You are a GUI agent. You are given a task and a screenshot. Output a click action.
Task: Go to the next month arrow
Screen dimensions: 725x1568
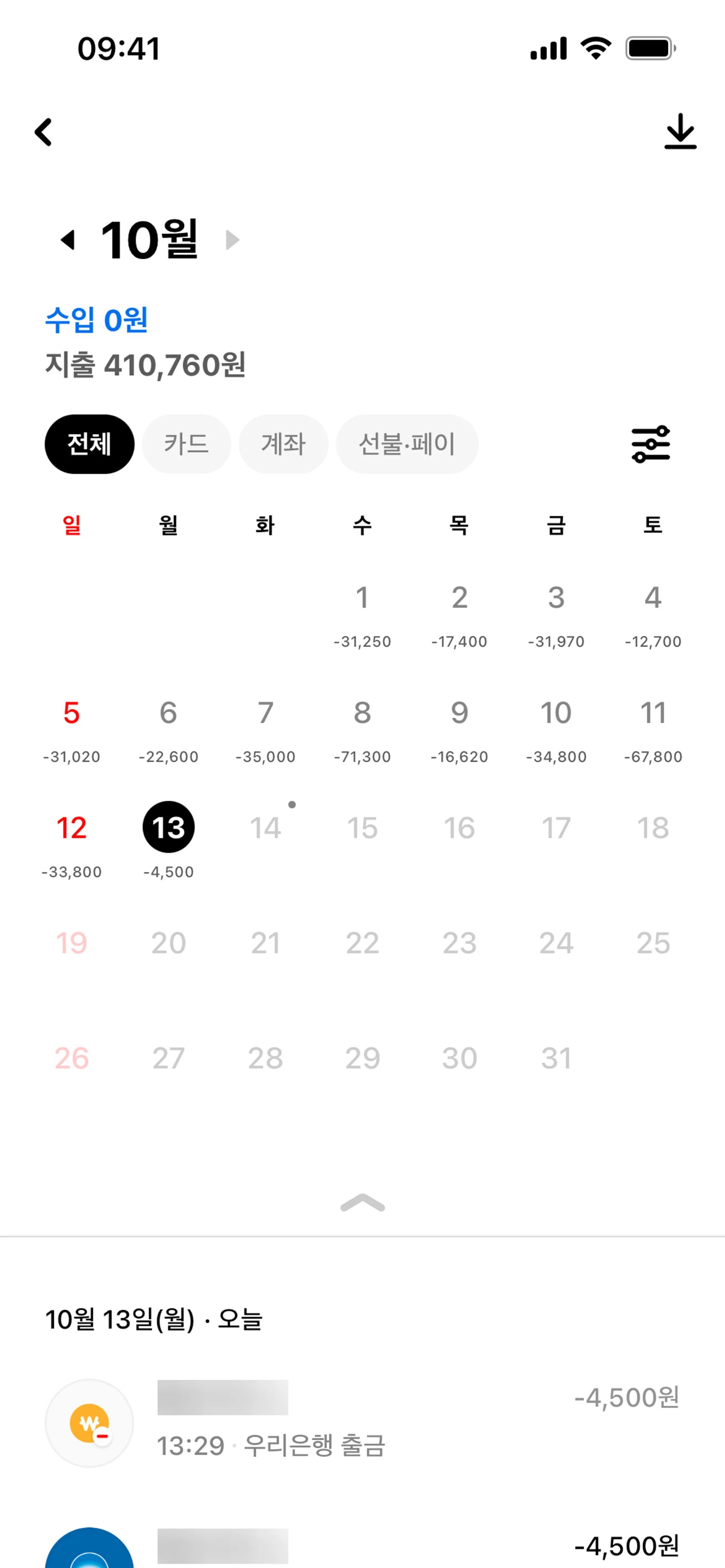(x=232, y=240)
